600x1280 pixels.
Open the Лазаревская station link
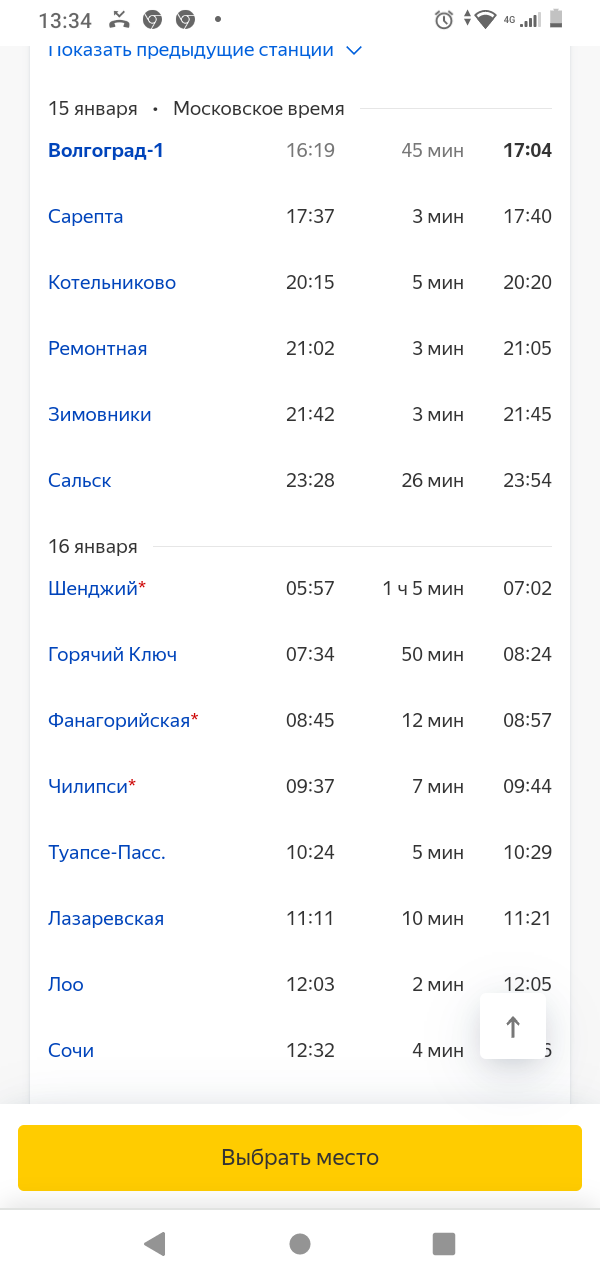pyautogui.click(x=106, y=919)
